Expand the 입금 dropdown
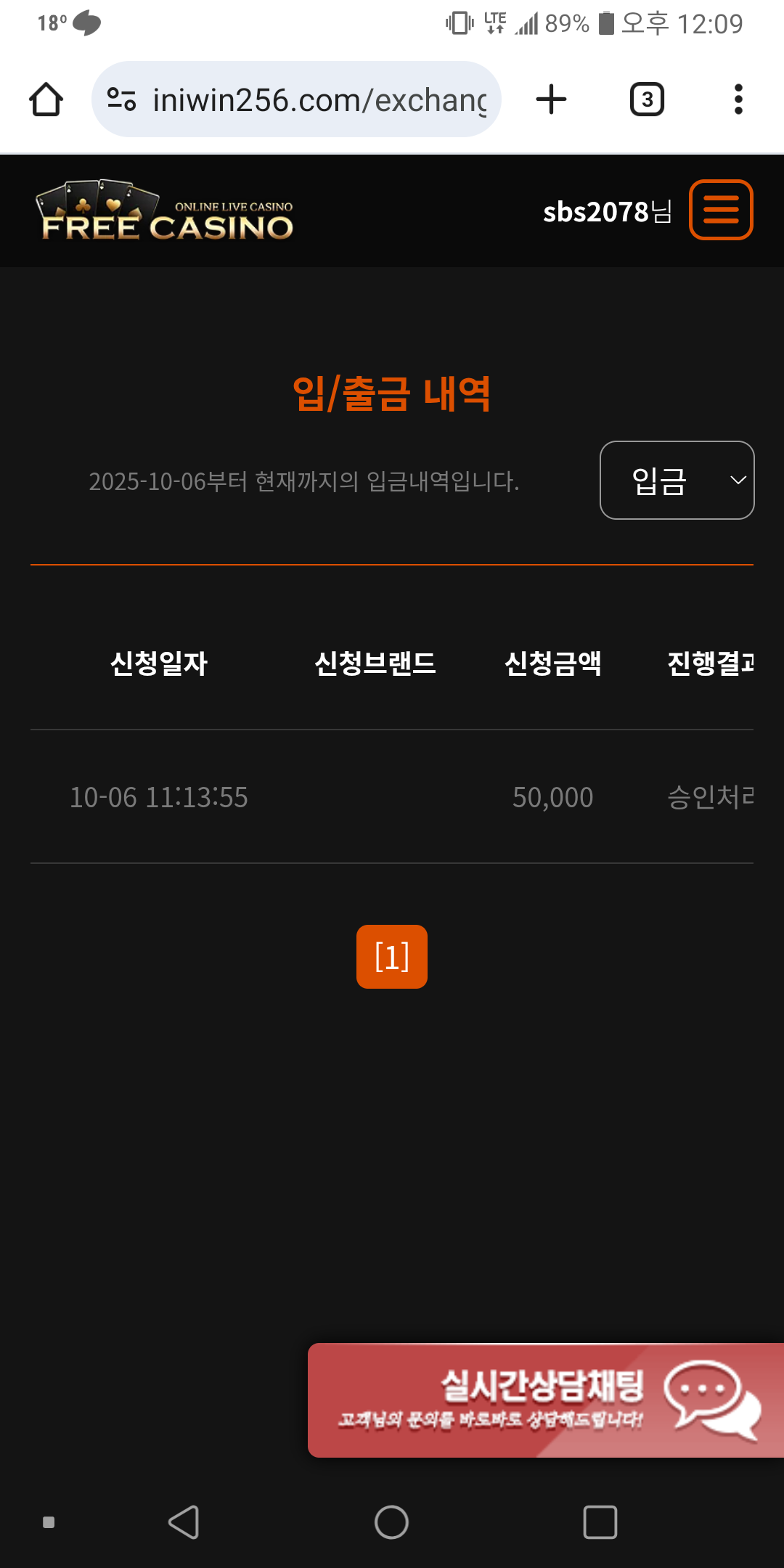The height and width of the screenshot is (1568, 784). (x=677, y=481)
